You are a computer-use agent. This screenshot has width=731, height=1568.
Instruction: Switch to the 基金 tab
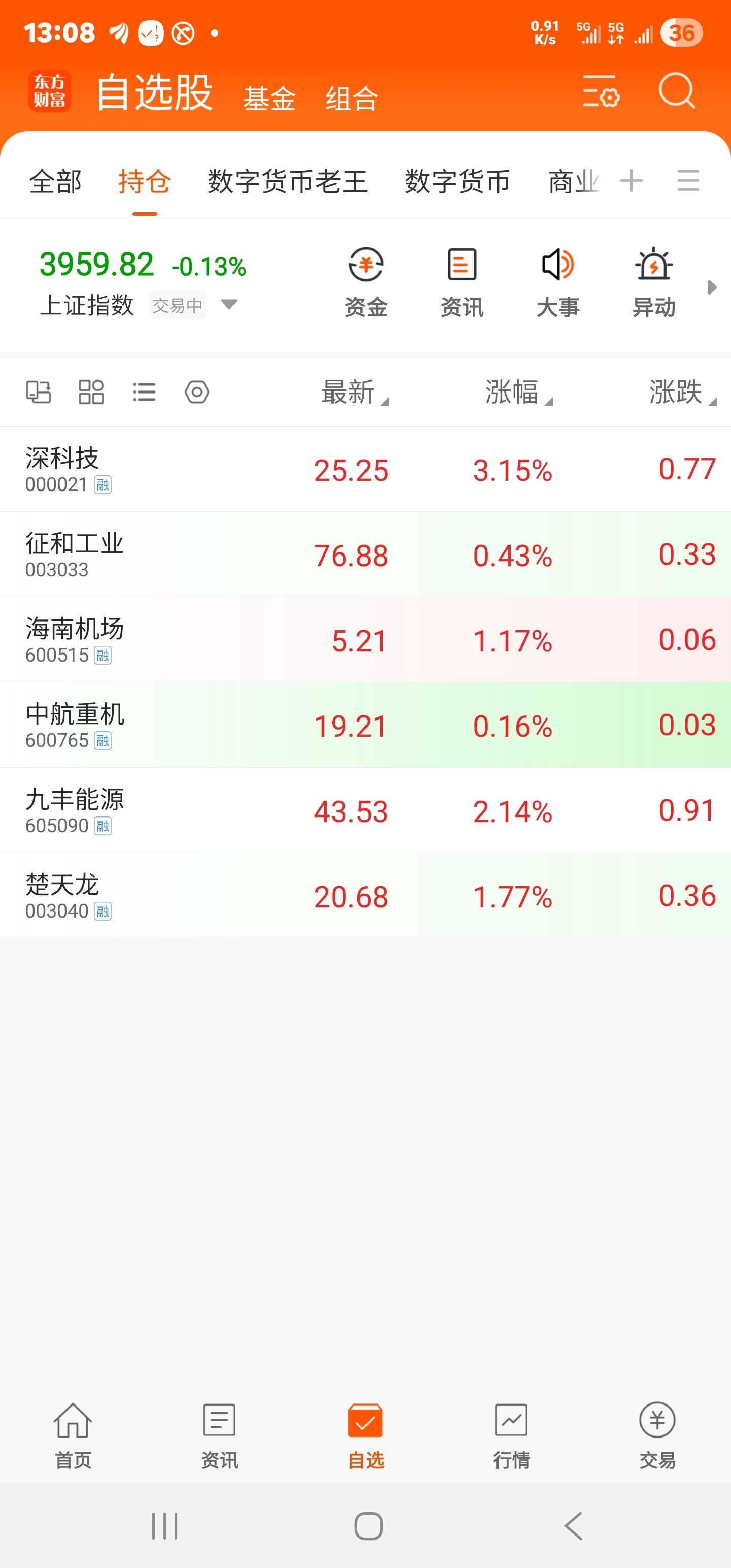point(269,98)
